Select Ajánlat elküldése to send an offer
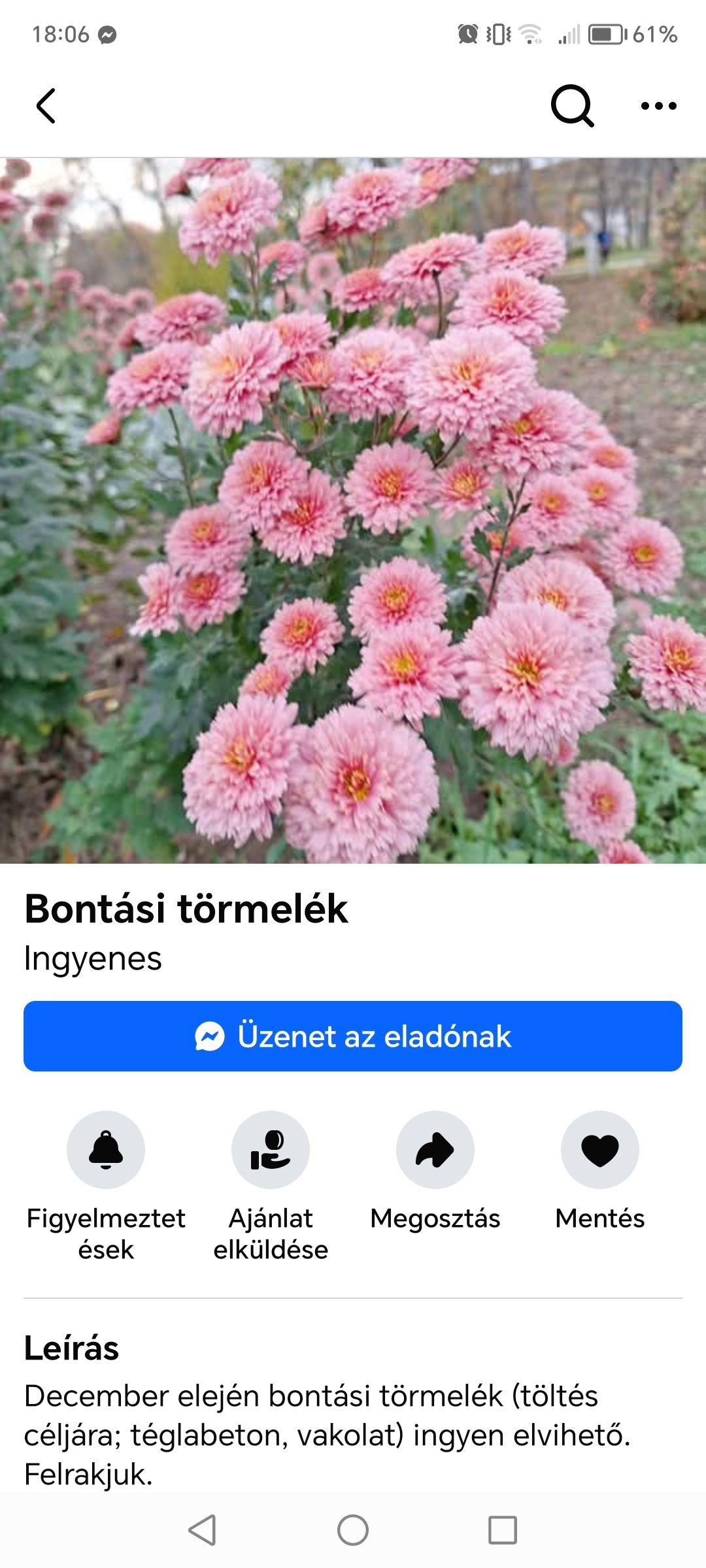Viewport: 706px width, 1568px height. pos(271,1150)
